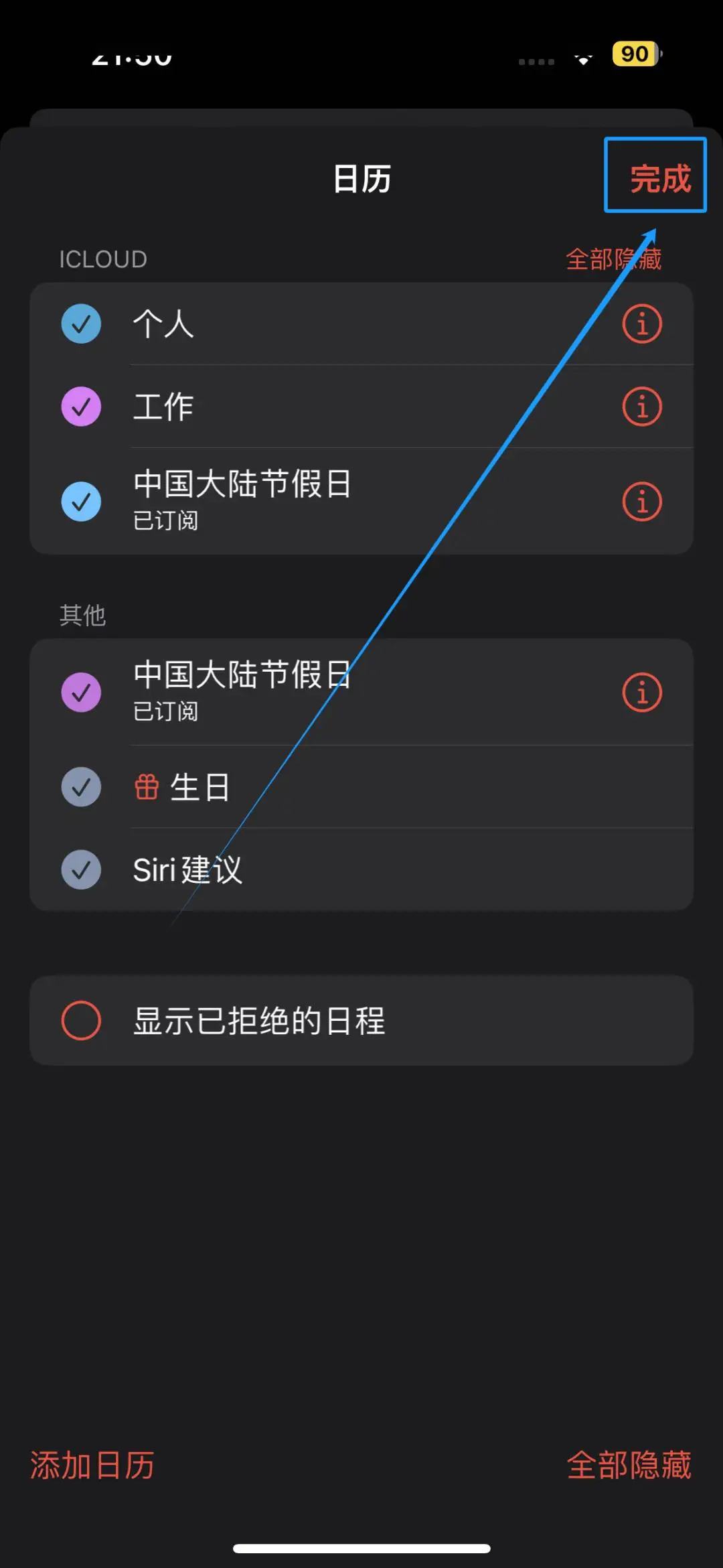Open info for the 个人 calendar

(x=641, y=324)
